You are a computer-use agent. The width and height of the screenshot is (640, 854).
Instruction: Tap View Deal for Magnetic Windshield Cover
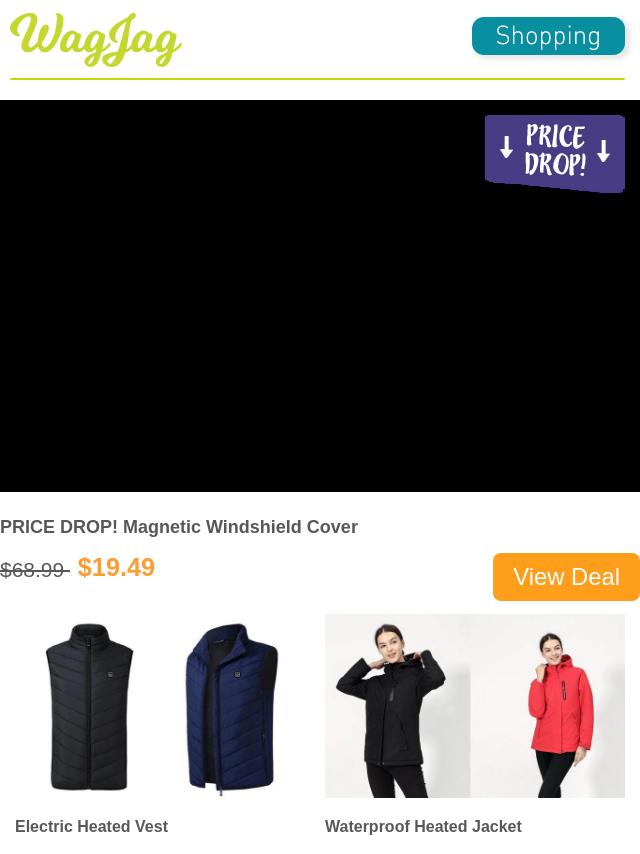coord(566,577)
